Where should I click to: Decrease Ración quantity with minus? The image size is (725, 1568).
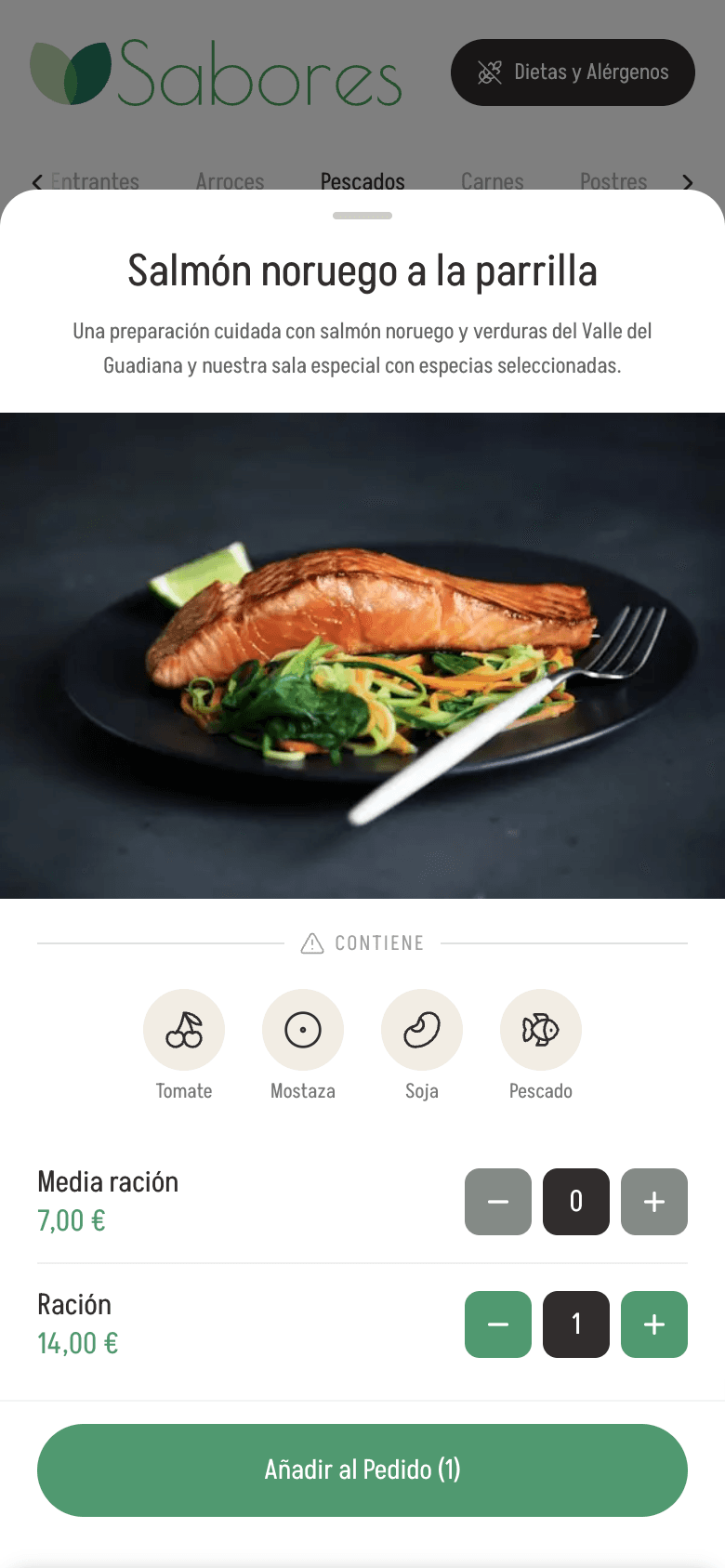click(498, 1324)
